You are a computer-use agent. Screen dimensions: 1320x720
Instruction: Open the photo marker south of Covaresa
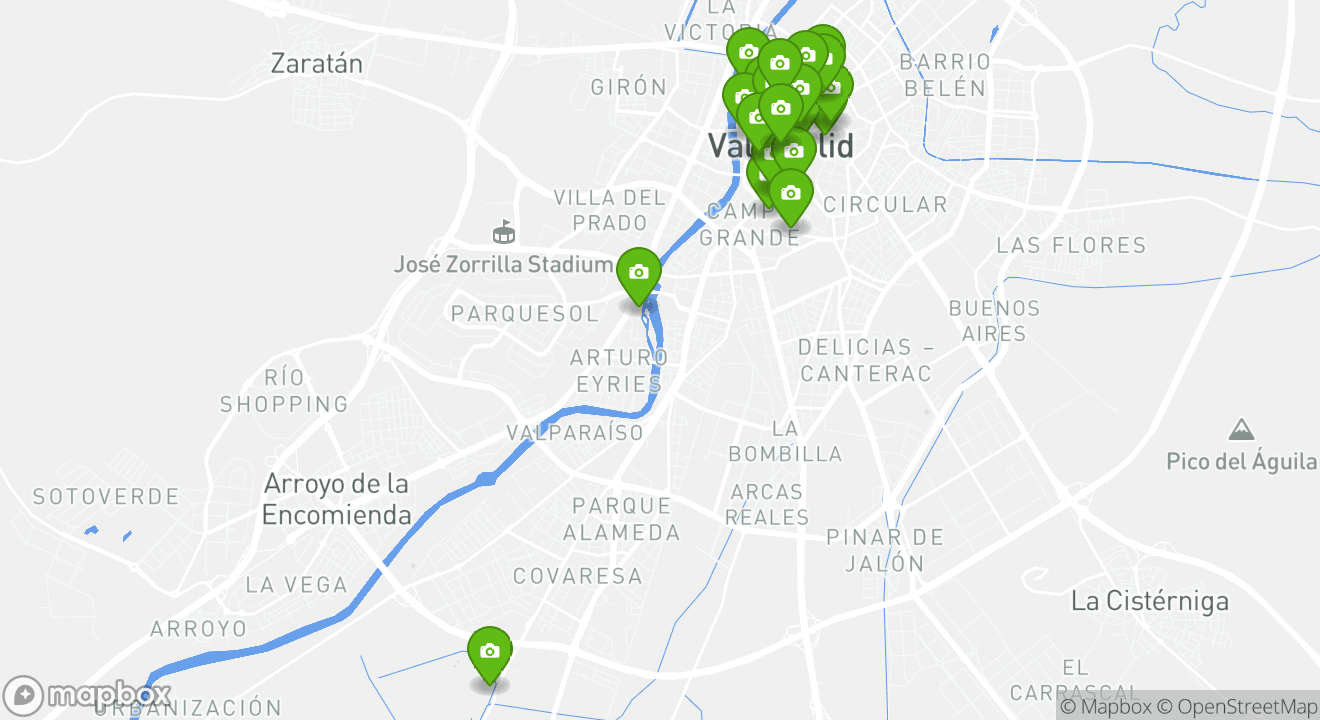(x=489, y=652)
